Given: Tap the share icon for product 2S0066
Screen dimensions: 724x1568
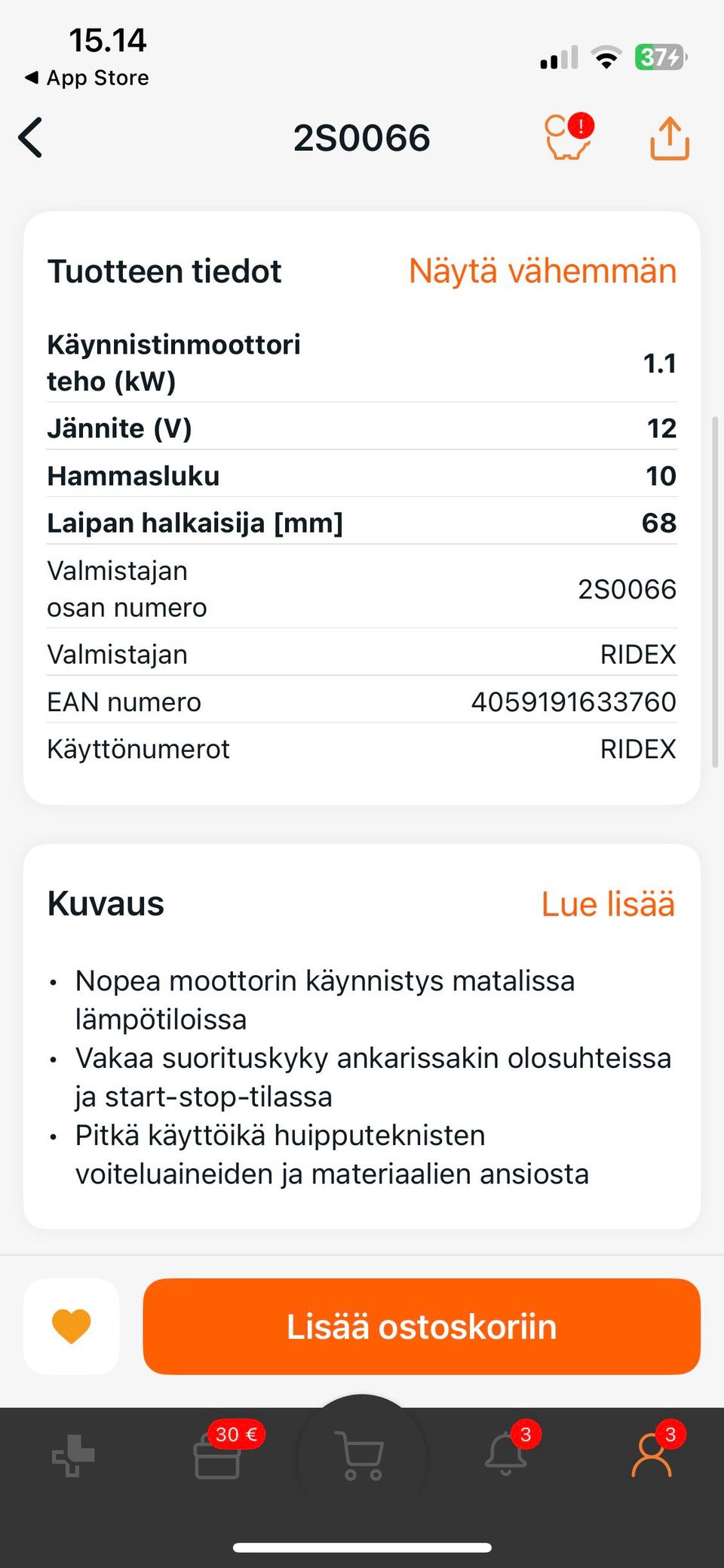Looking at the screenshot, I should [x=668, y=139].
